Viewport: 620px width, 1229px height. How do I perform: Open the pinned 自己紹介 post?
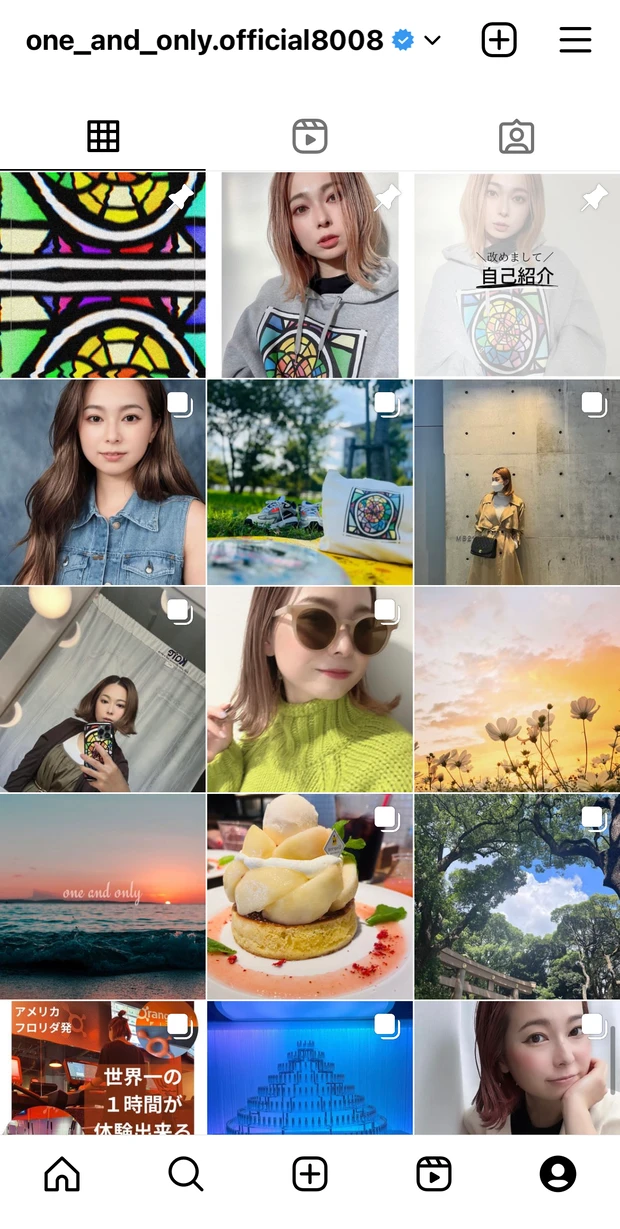[x=516, y=275]
